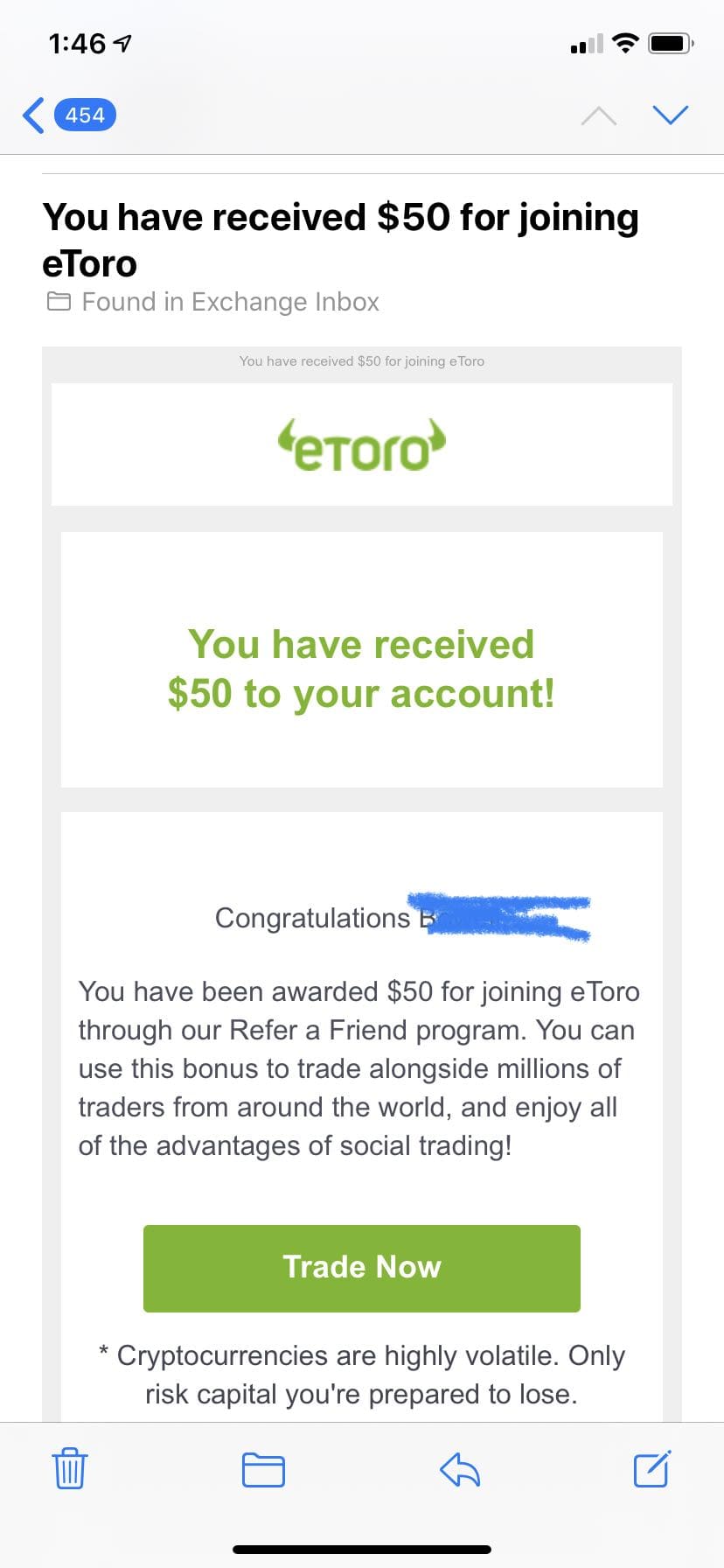Compose a new email with the compose icon
724x1568 pixels.
pyautogui.click(x=651, y=1470)
